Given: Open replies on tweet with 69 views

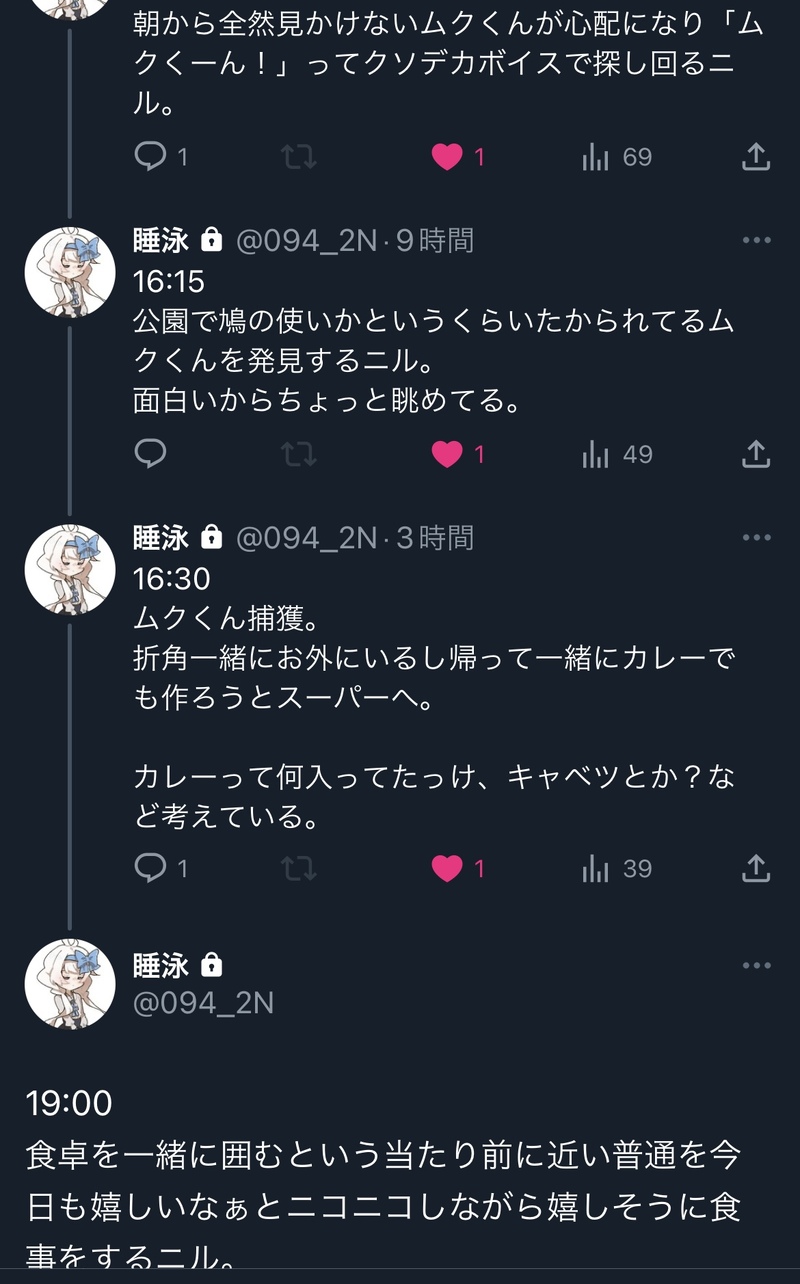Looking at the screenshot, I should click(x=150, y=157).
